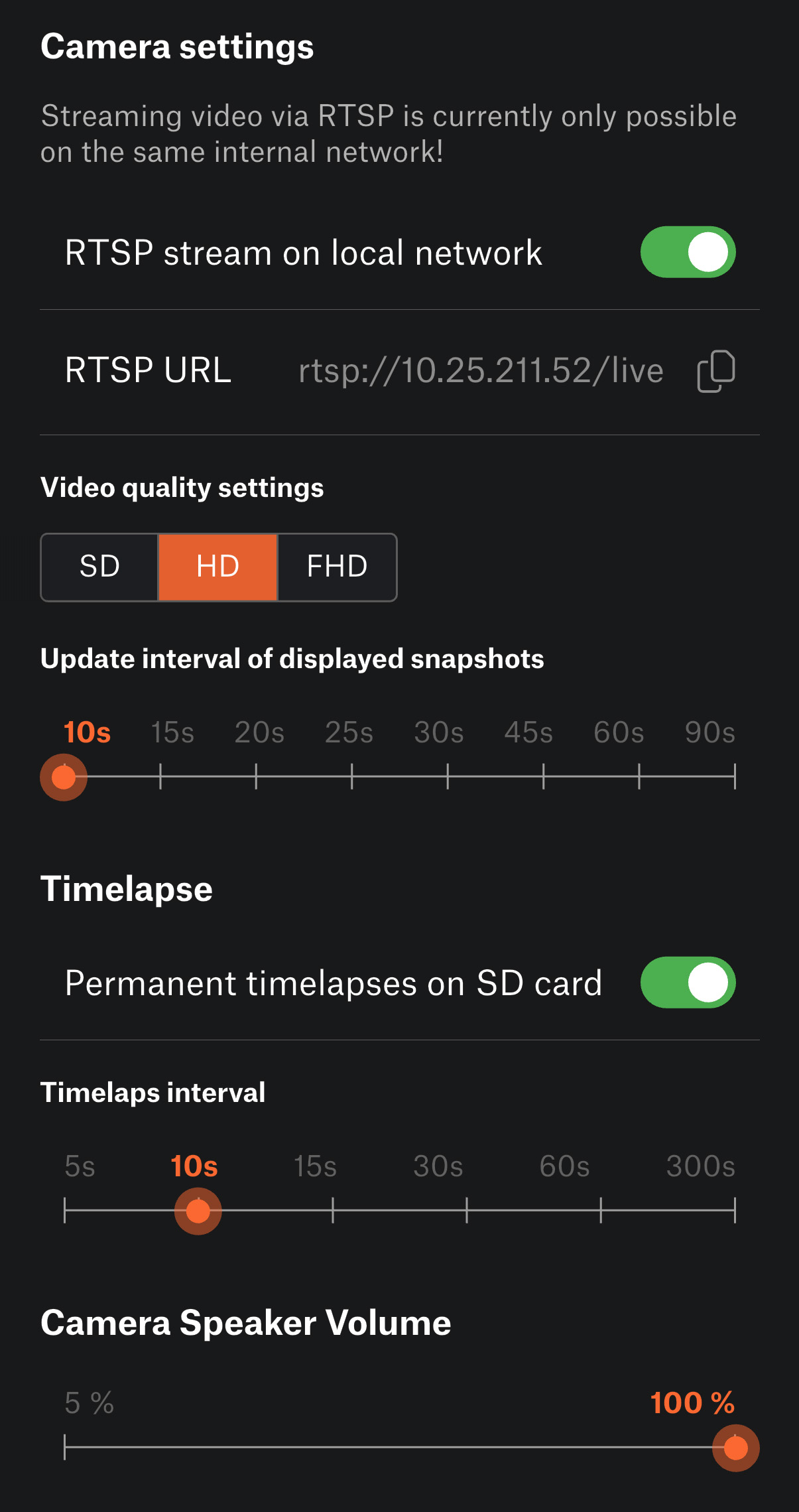Set timelapse interval to 60s
Image resolution: width=799 pixels, height=1512 pixels.
click(x=601, y=1210)
